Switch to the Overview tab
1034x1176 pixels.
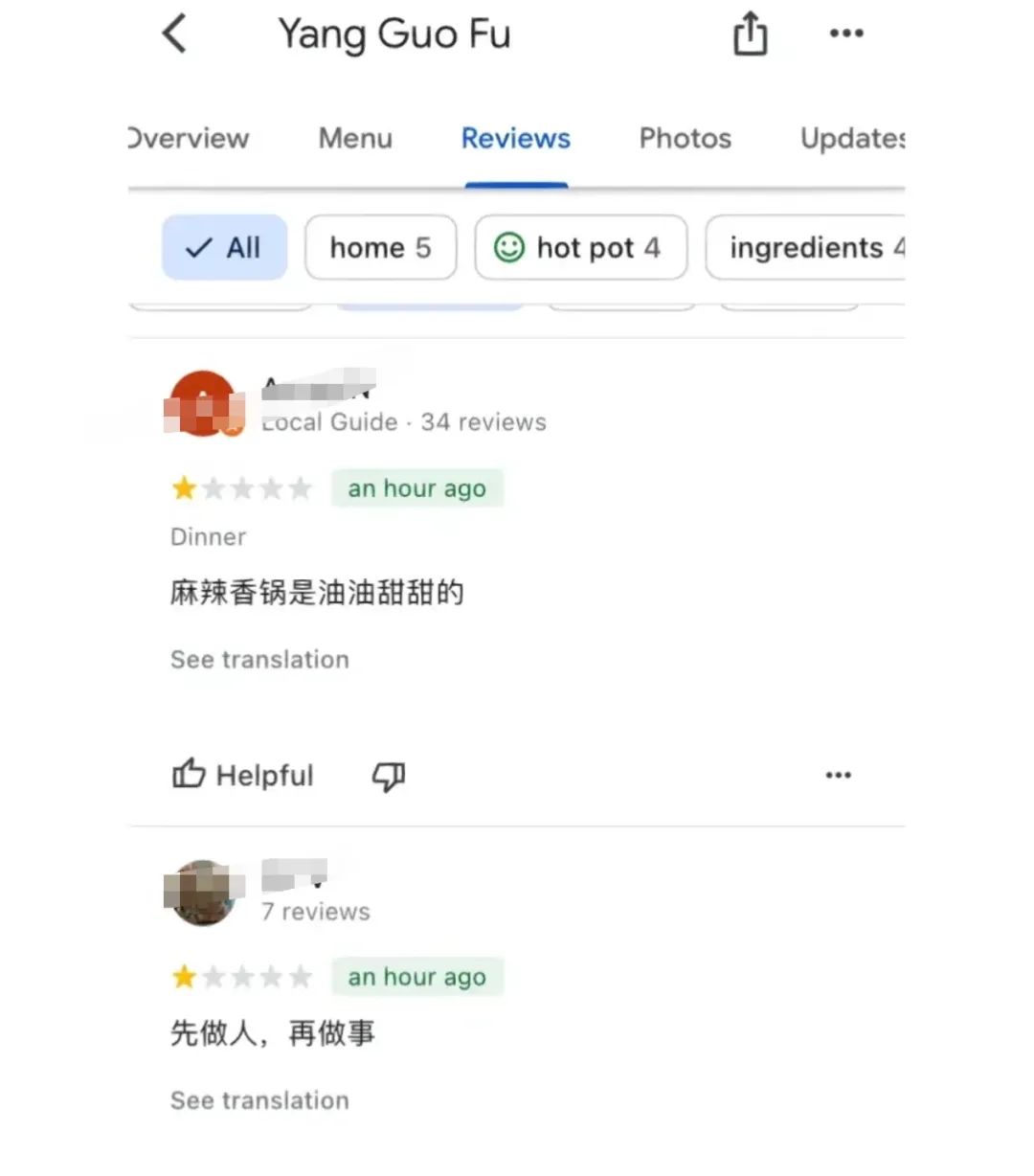pos(190,139)
